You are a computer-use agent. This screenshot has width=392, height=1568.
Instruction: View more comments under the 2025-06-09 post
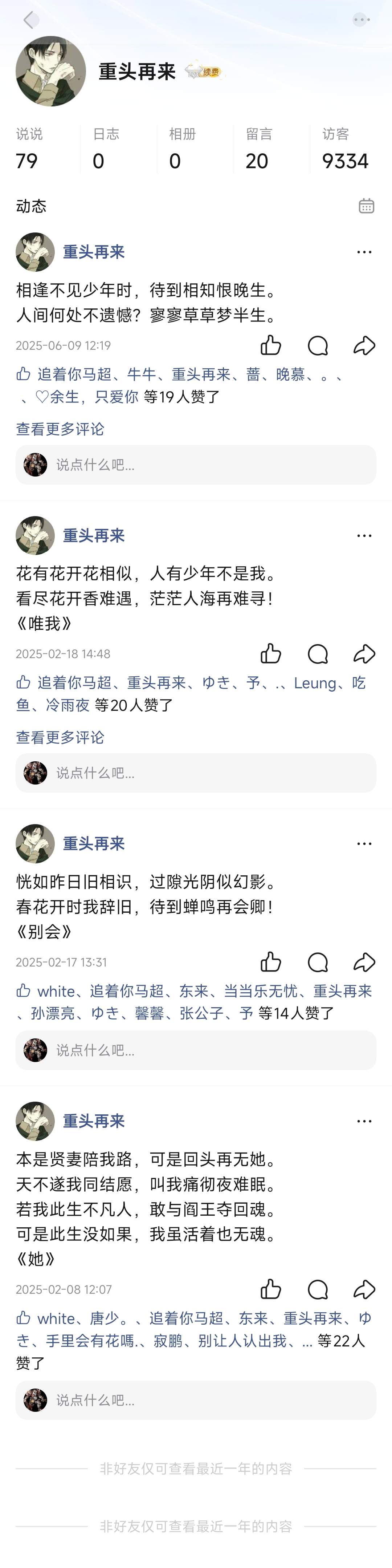pyautogui.click(x=60, y=429)
